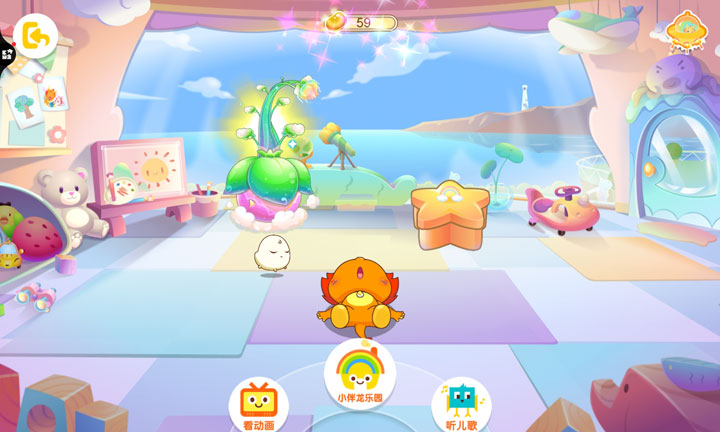Open the hanging spaceship icon
This screenshot has width=720, height=432.
tap(686, 30)
